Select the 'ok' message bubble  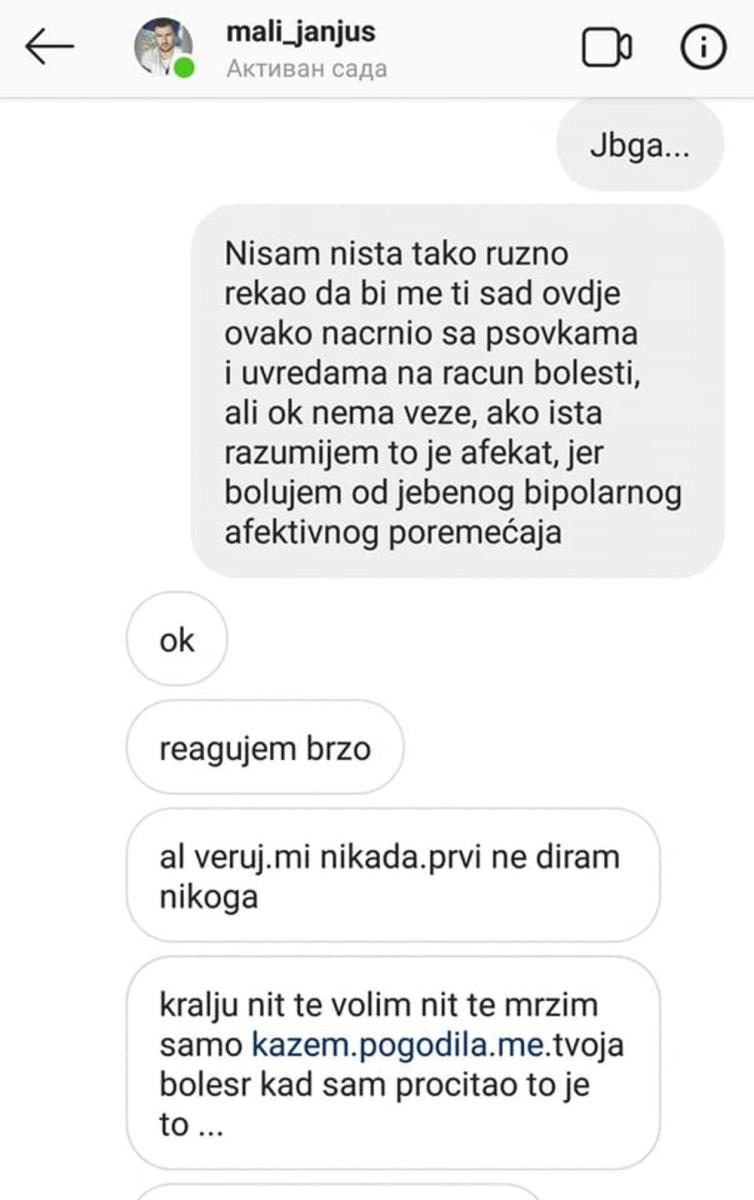click(x=176, y=640)
